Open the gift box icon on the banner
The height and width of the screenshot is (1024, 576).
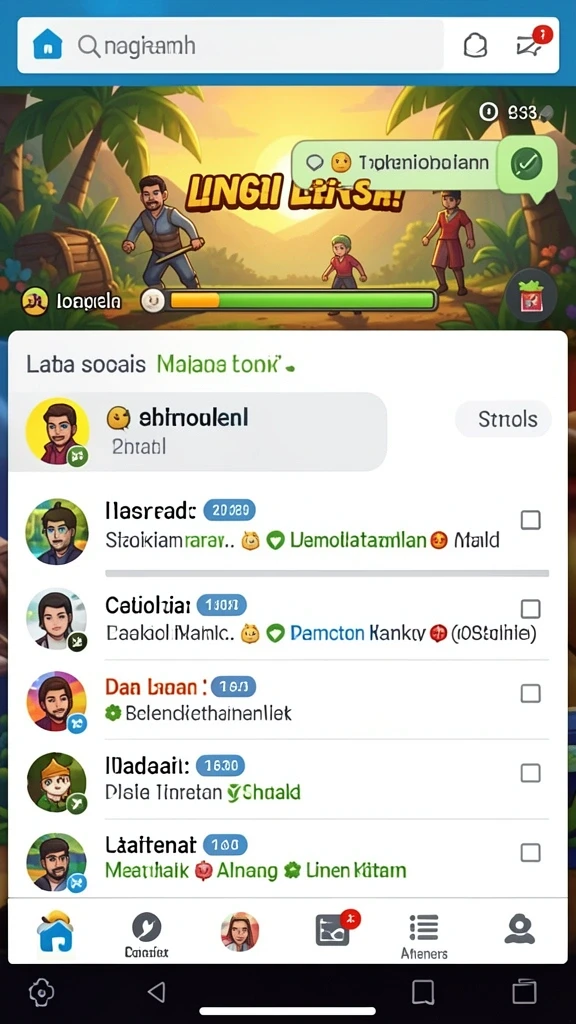pyautogui.click(x=531, y=295)
